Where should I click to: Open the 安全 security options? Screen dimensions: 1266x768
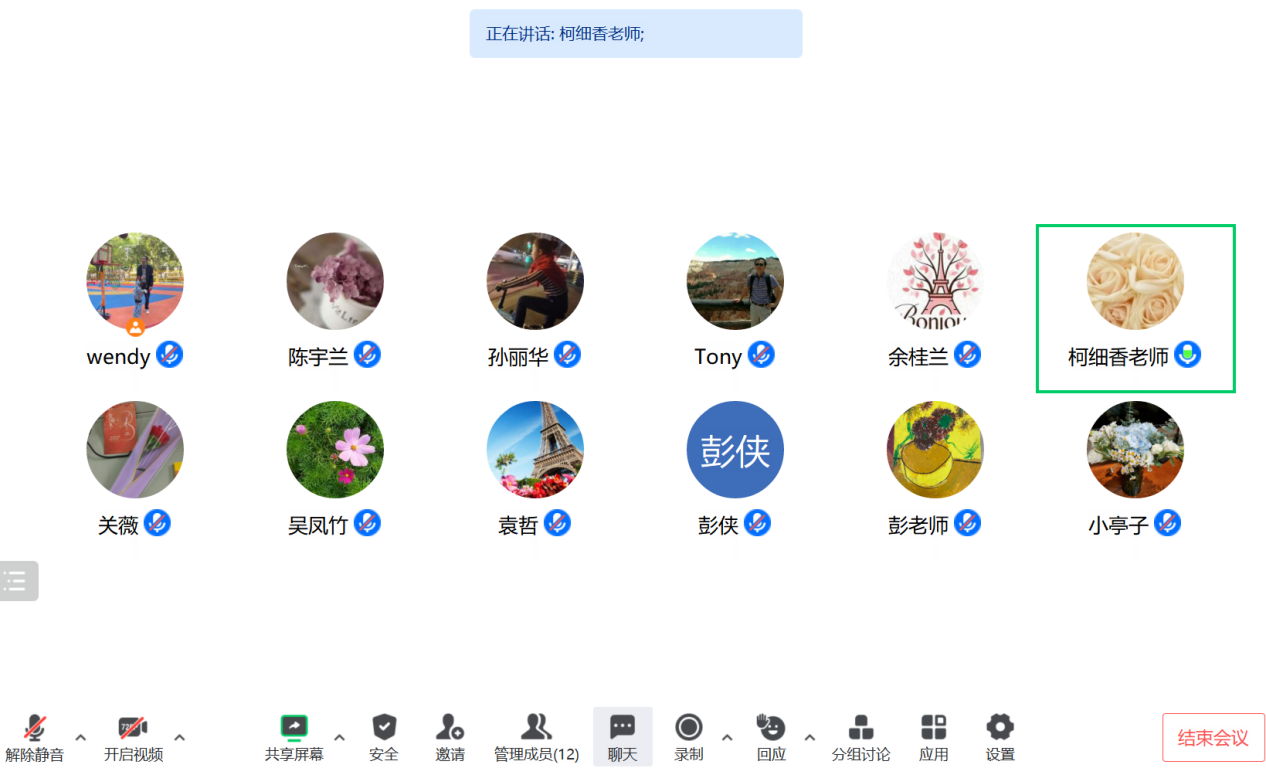click(384, 737)
